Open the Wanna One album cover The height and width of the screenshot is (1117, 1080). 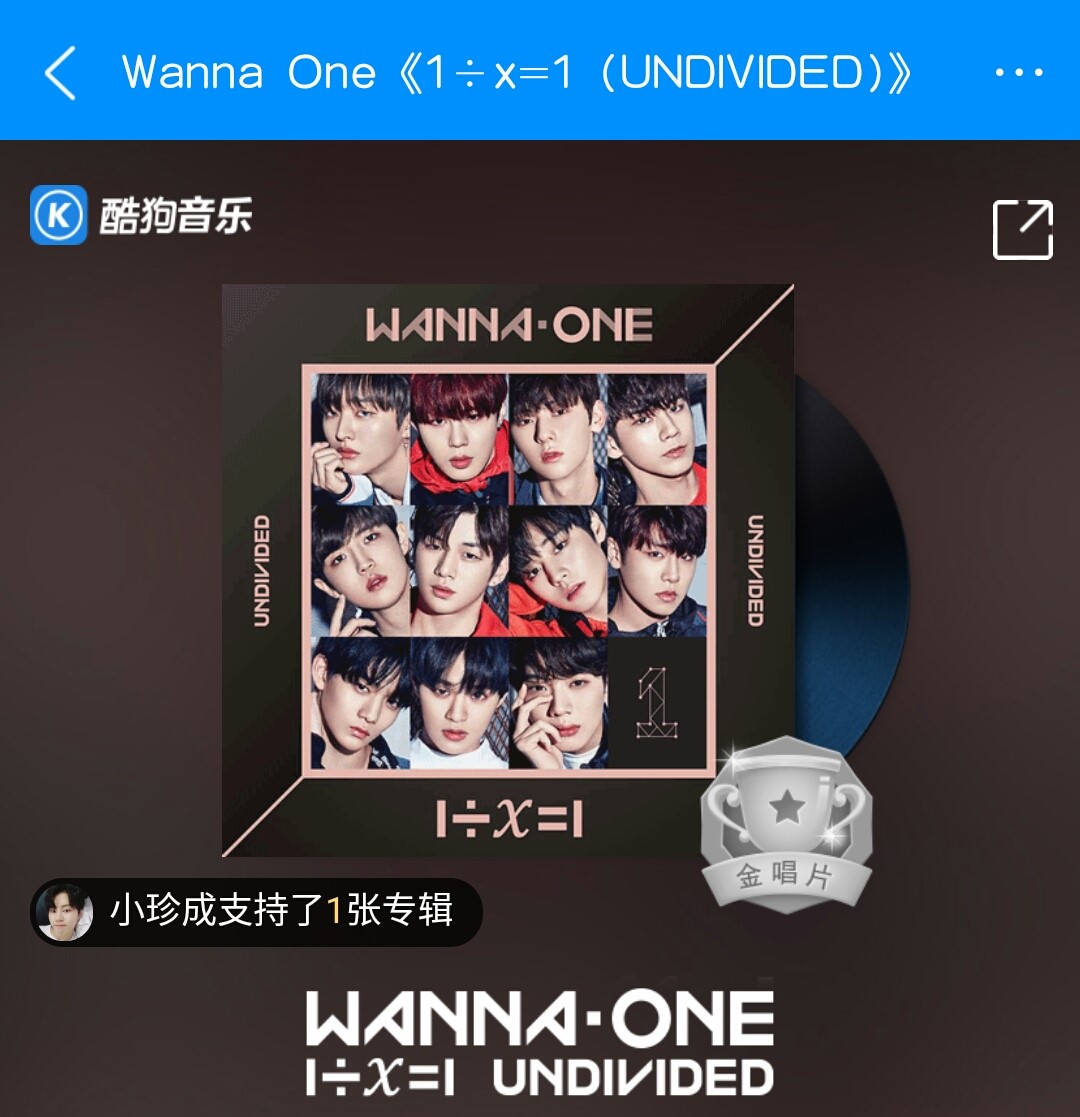[x=508, y=570]
